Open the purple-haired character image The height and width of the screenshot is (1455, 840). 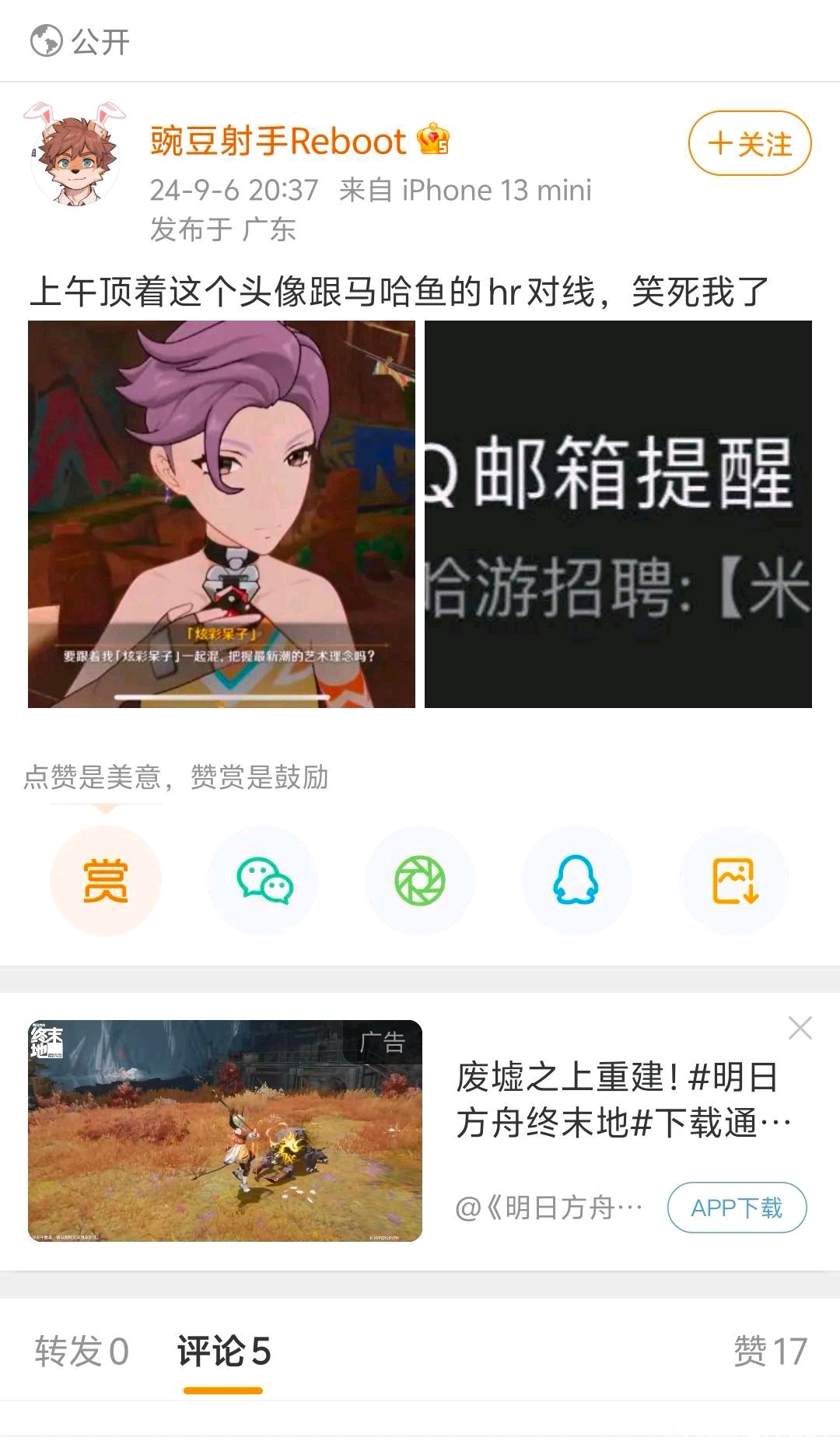click(x=222, y=514)
